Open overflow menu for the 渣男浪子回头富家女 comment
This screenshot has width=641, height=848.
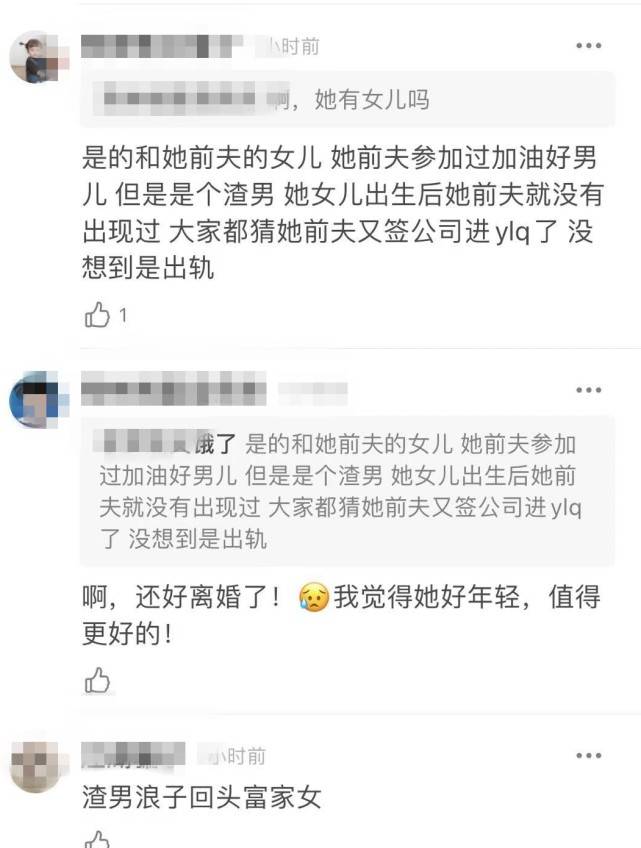(588, 755)
